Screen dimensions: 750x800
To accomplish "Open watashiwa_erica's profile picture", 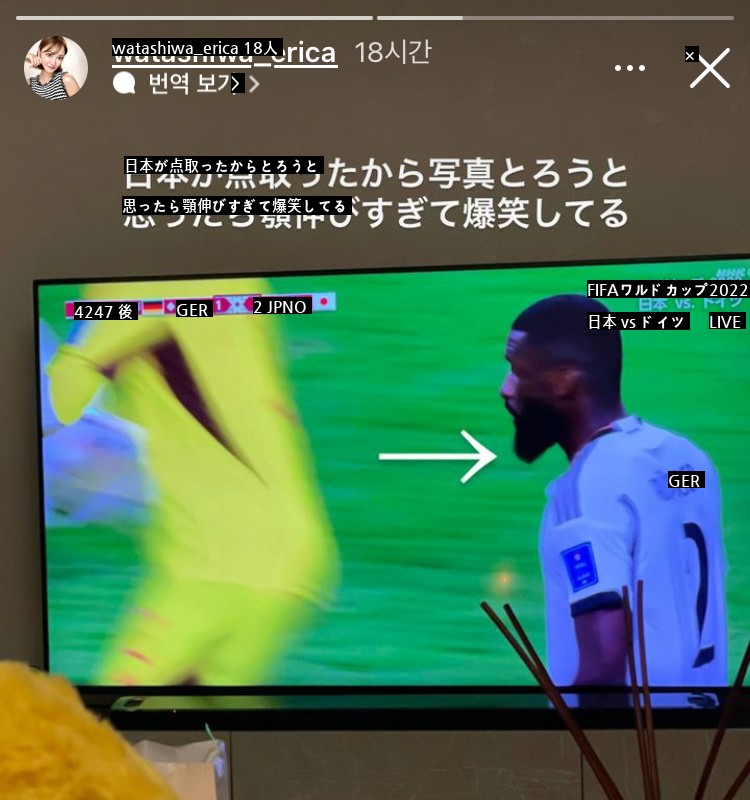I will (56, 68).
